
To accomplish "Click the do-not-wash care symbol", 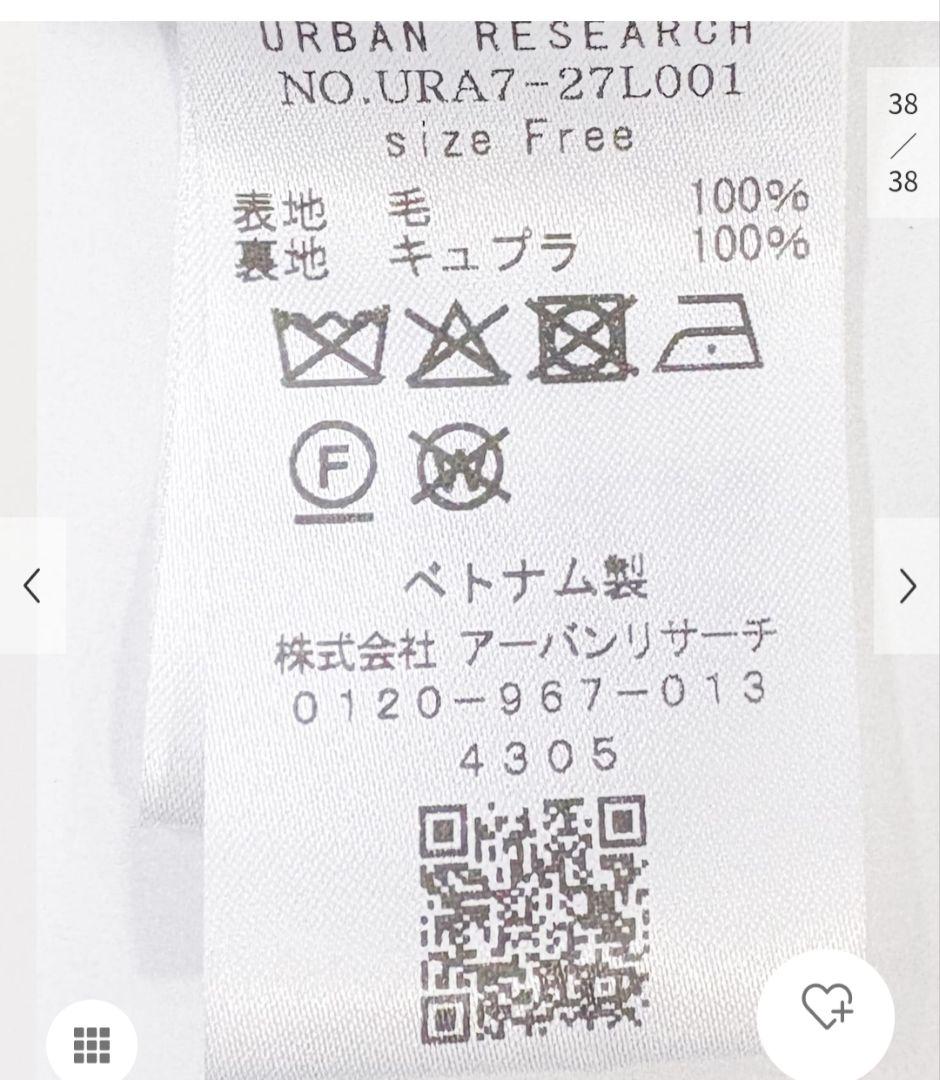I will 328,345.
